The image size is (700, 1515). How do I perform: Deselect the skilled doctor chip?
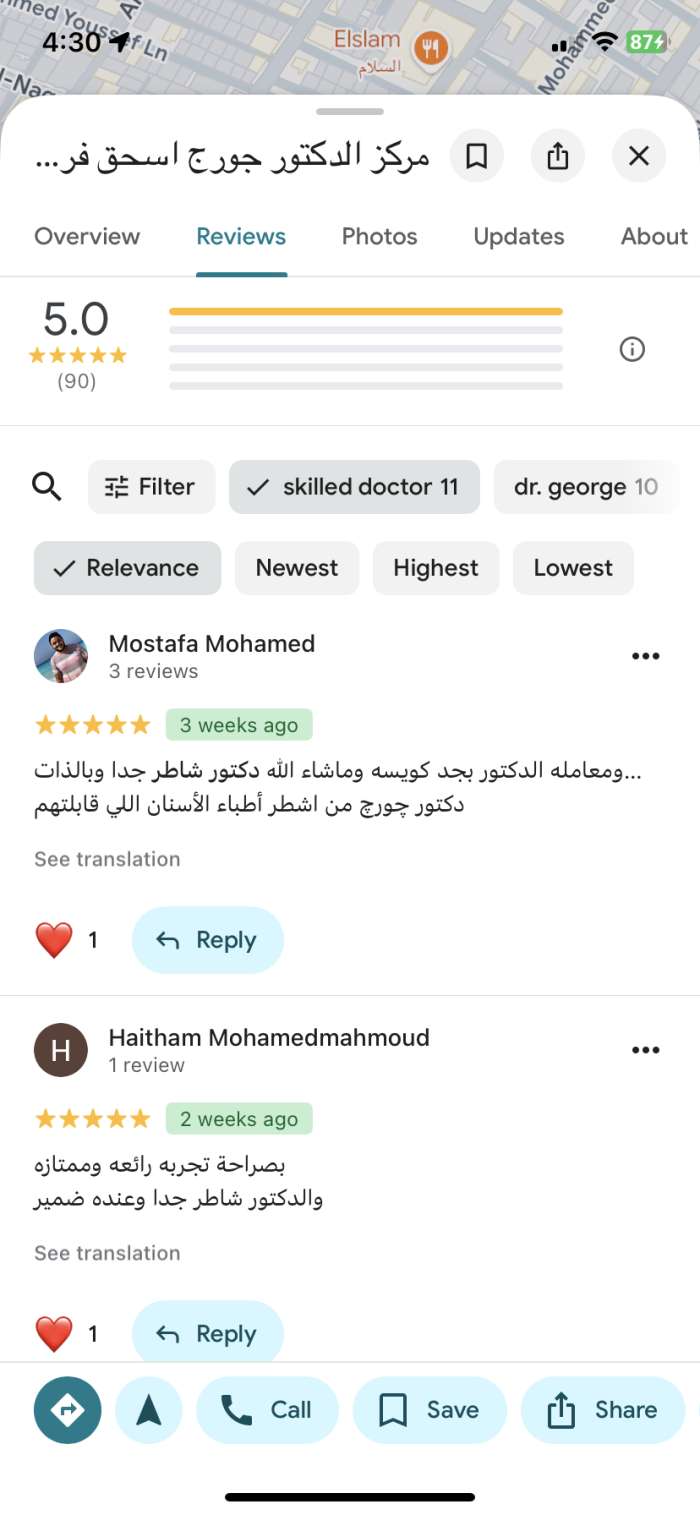point(354,487)
